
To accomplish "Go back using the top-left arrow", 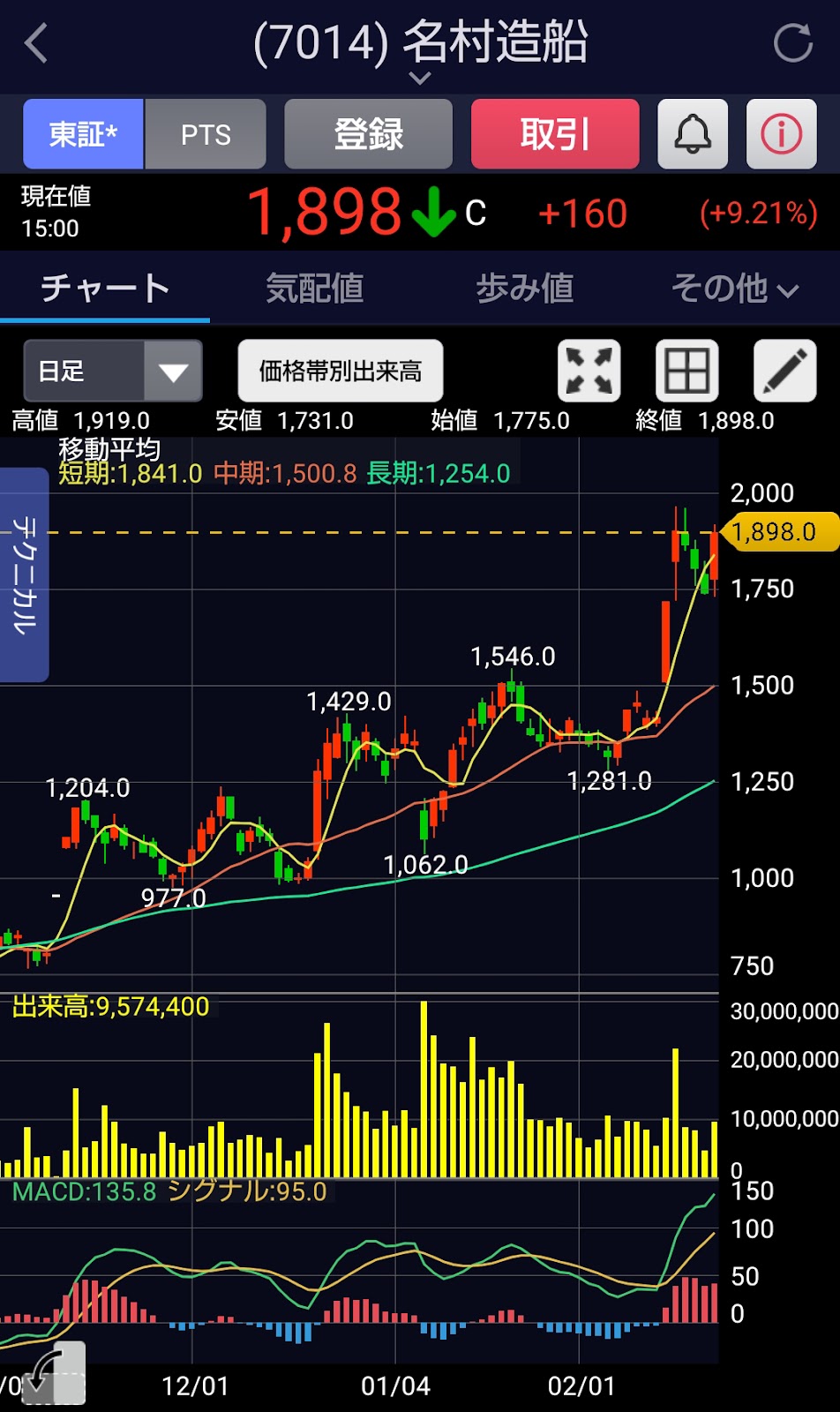I will (36, 43).
